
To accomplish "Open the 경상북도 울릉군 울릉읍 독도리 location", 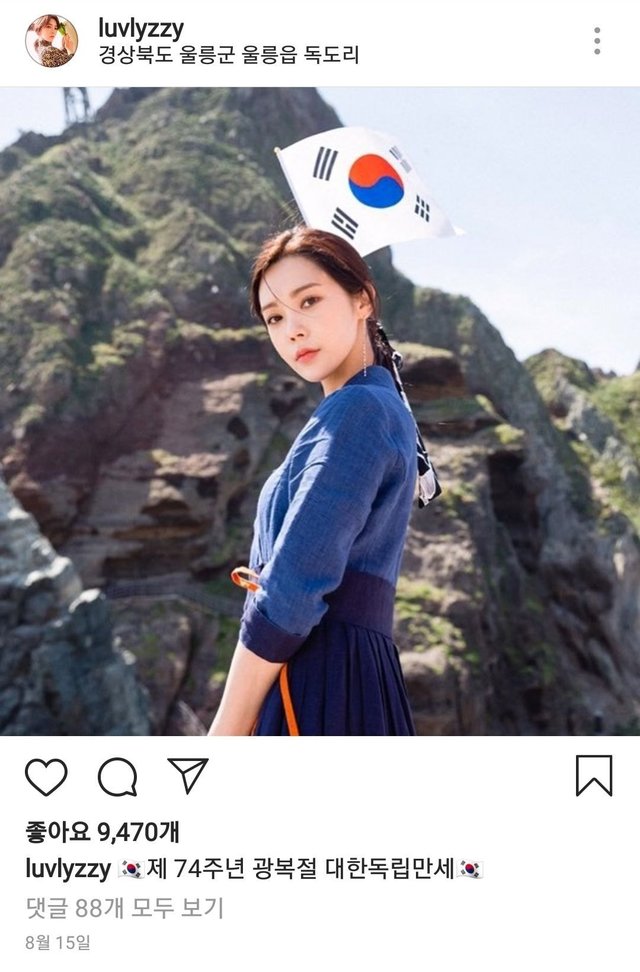I will (x=228, y=55).
